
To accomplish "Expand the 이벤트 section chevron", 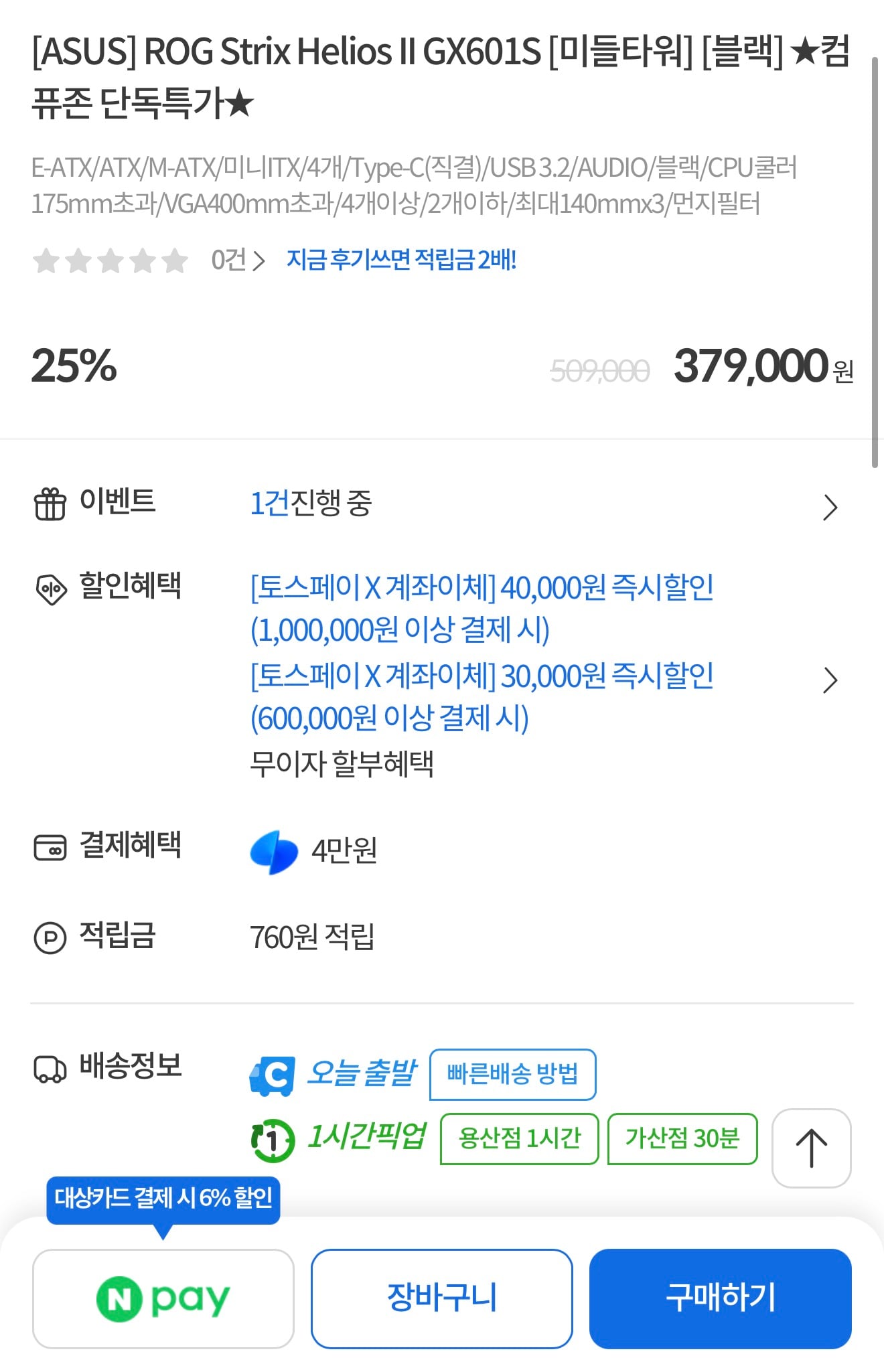I will click(x=830, y=508).
